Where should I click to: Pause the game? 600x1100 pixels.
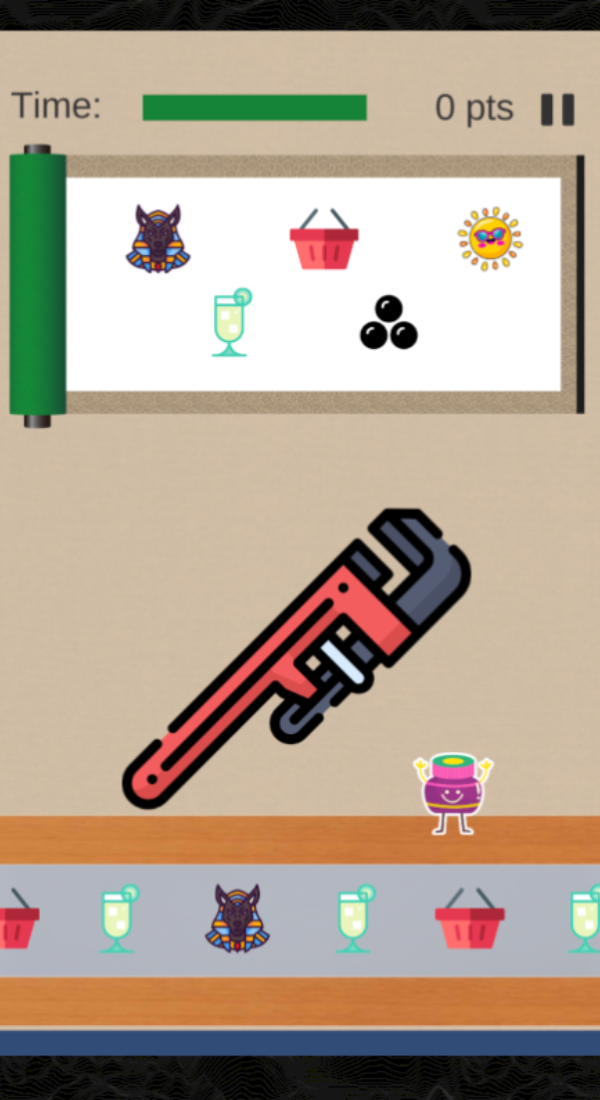557,110
